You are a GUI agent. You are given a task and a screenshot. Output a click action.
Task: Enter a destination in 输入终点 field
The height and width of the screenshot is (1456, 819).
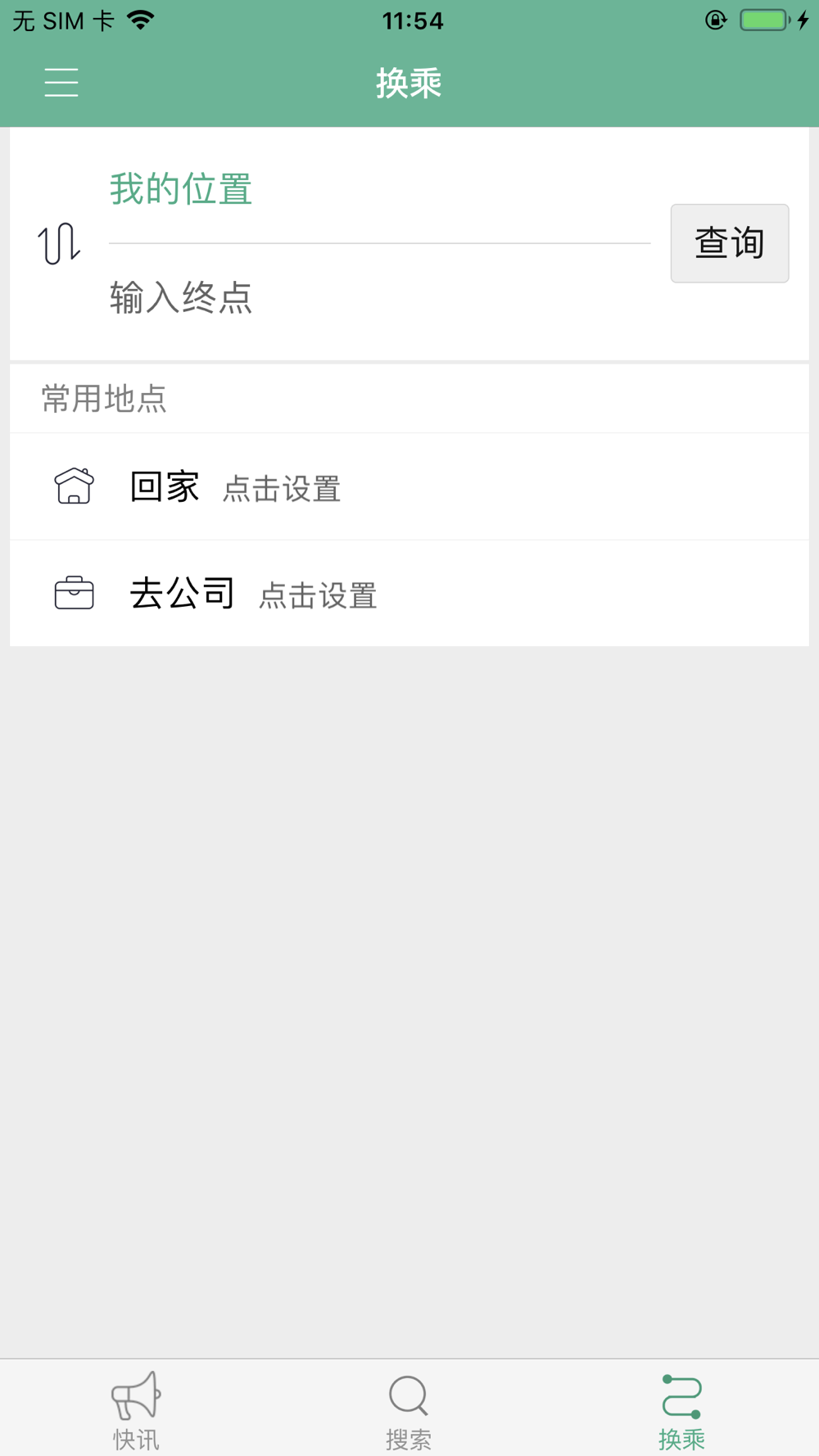coord(379,297)
